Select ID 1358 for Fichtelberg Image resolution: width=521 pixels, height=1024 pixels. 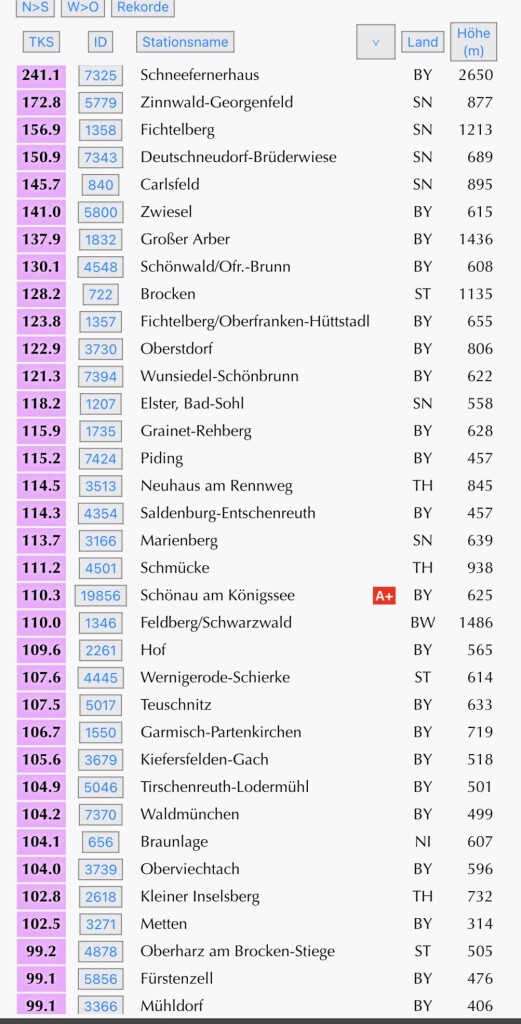coord(101,130)
